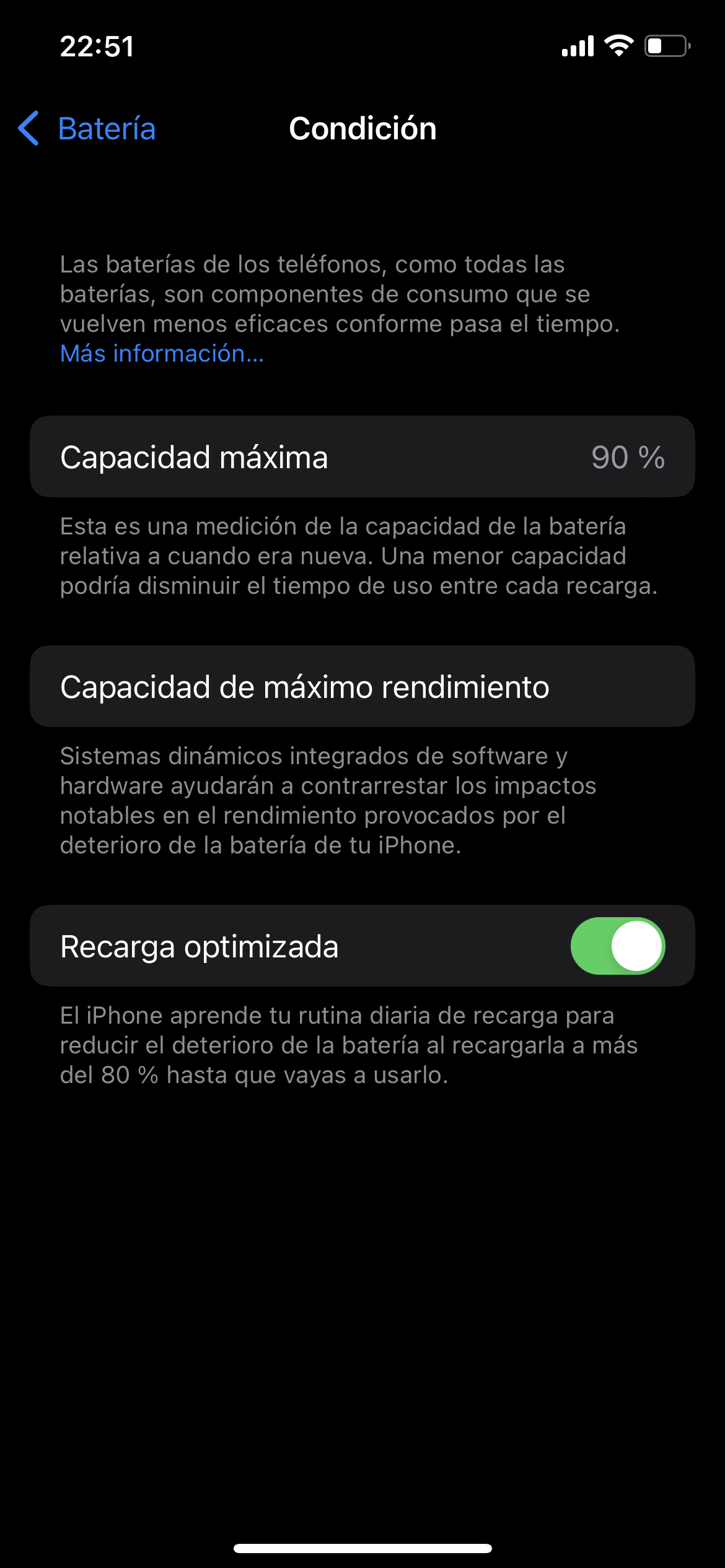The image size is (725, 1568).
Task: Go back to Batería settings
Action: tap(87, 129)
